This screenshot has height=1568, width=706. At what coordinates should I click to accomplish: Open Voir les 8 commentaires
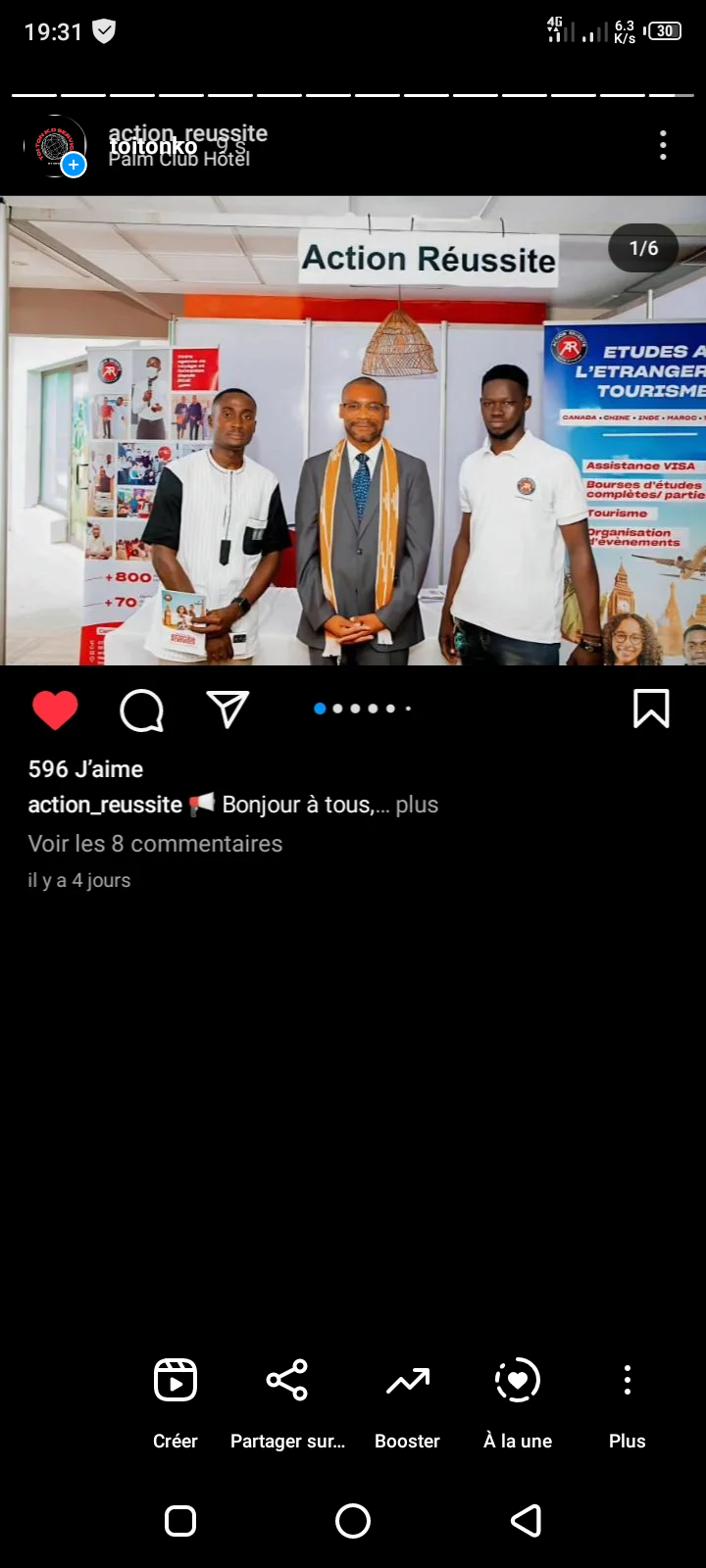click(155, 844)
